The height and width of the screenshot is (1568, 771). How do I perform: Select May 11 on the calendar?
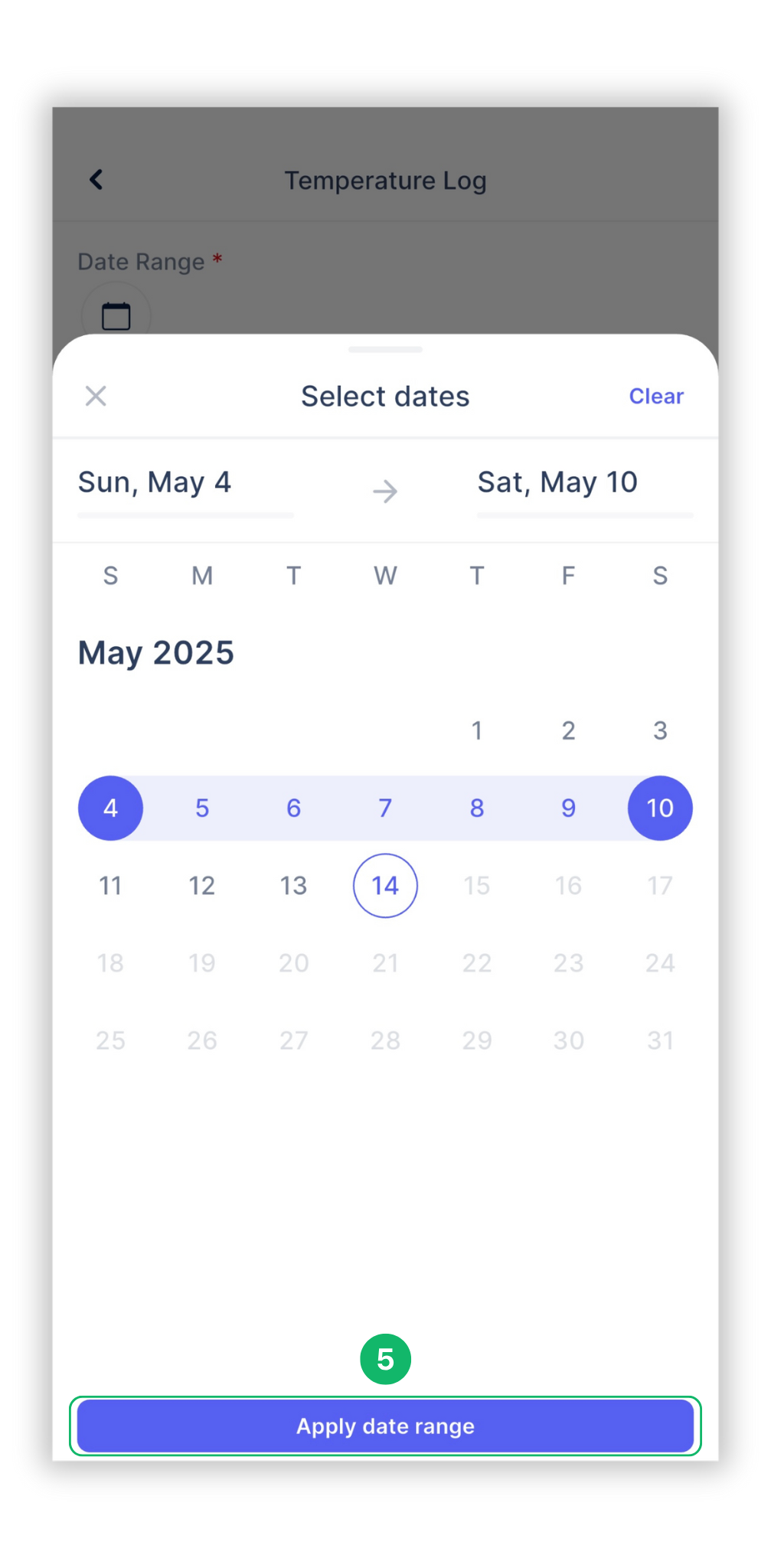coord(110,886)
